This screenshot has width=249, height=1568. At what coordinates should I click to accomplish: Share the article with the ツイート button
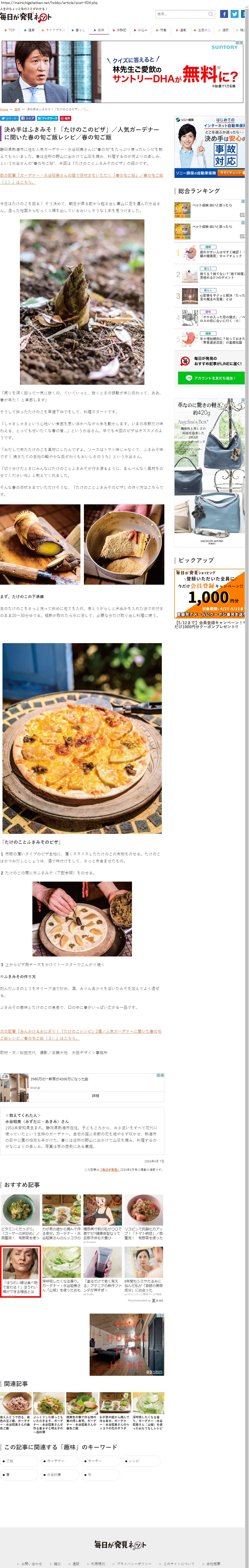point(9,118)
